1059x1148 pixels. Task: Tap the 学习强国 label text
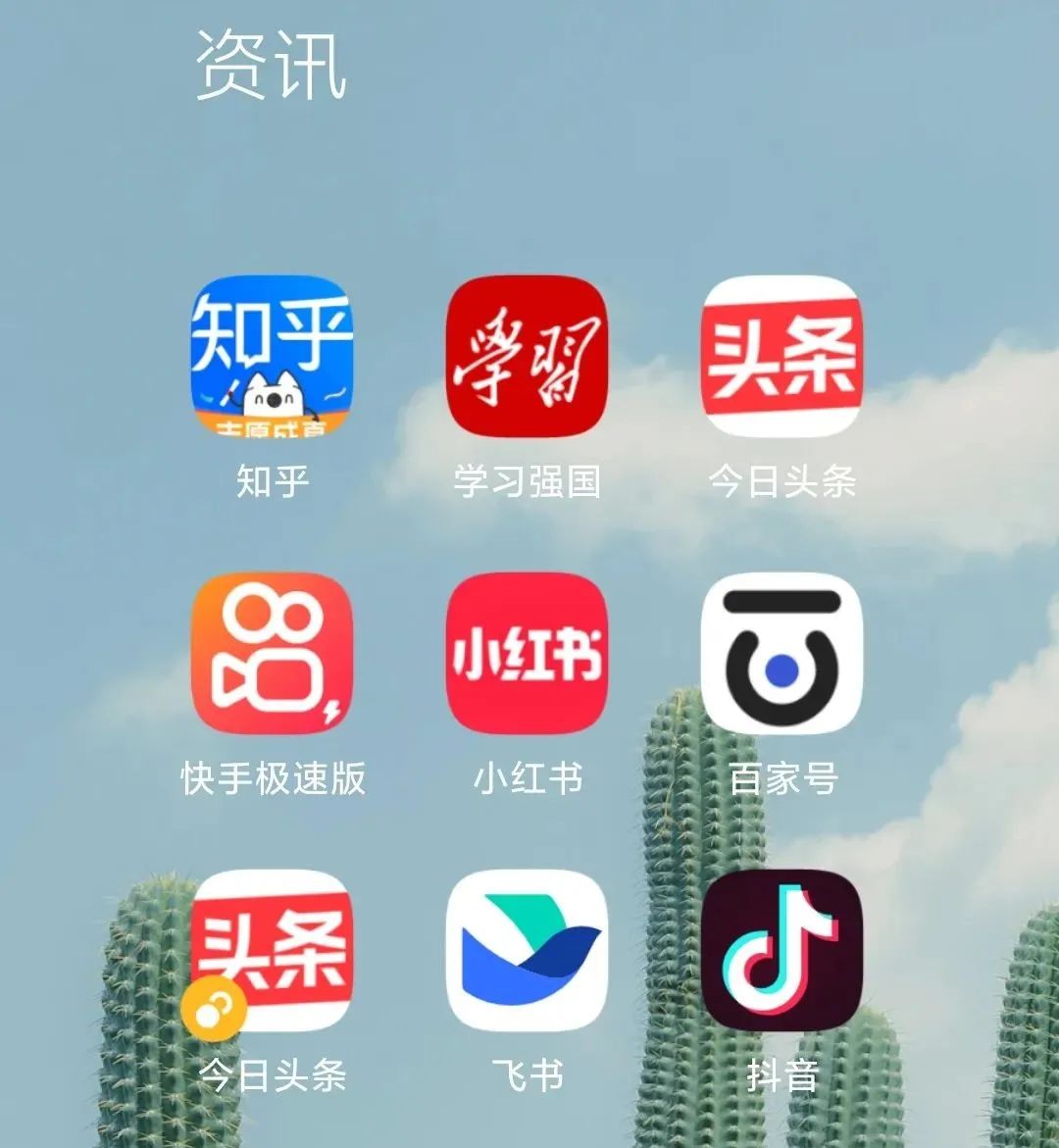pos(527,477)
